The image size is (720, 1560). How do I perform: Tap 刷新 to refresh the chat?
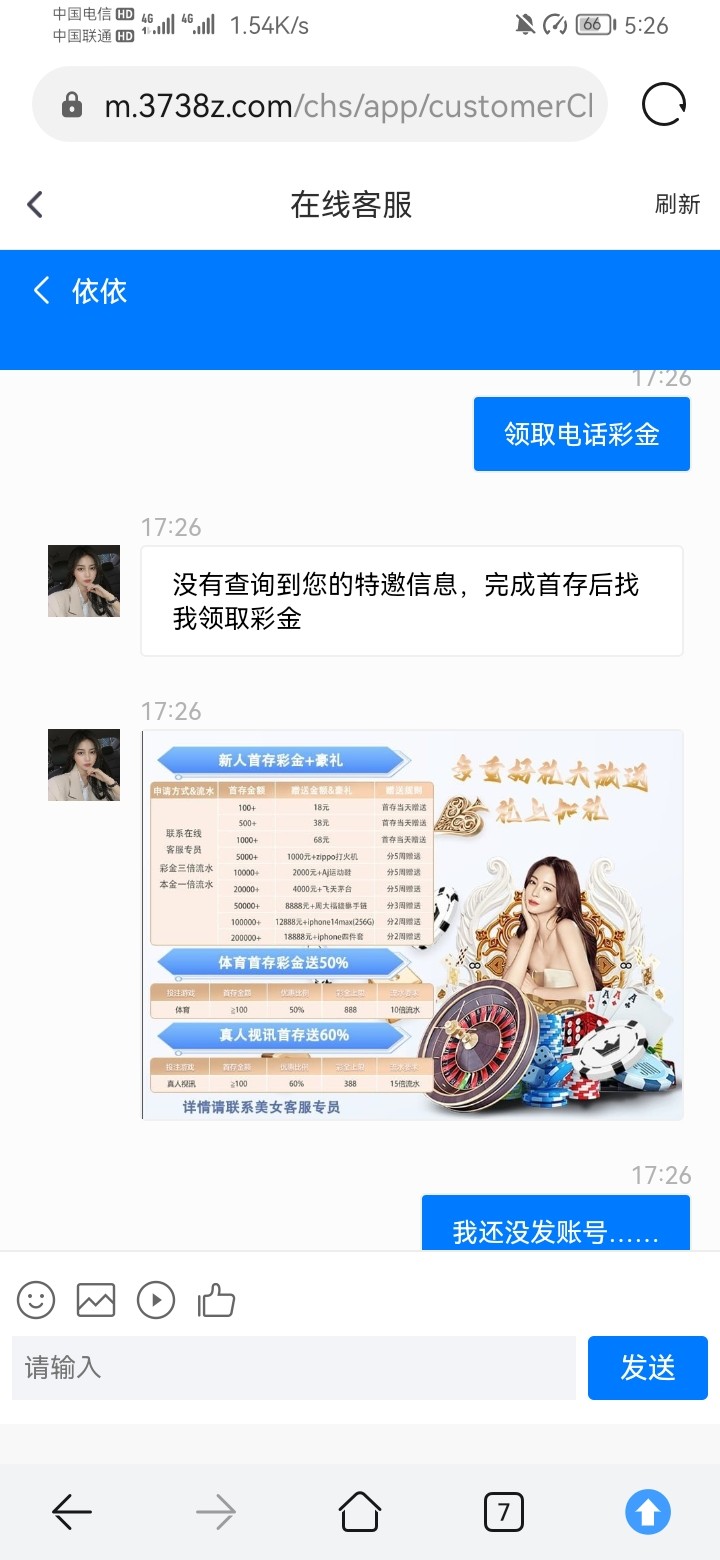pos(677,204)
